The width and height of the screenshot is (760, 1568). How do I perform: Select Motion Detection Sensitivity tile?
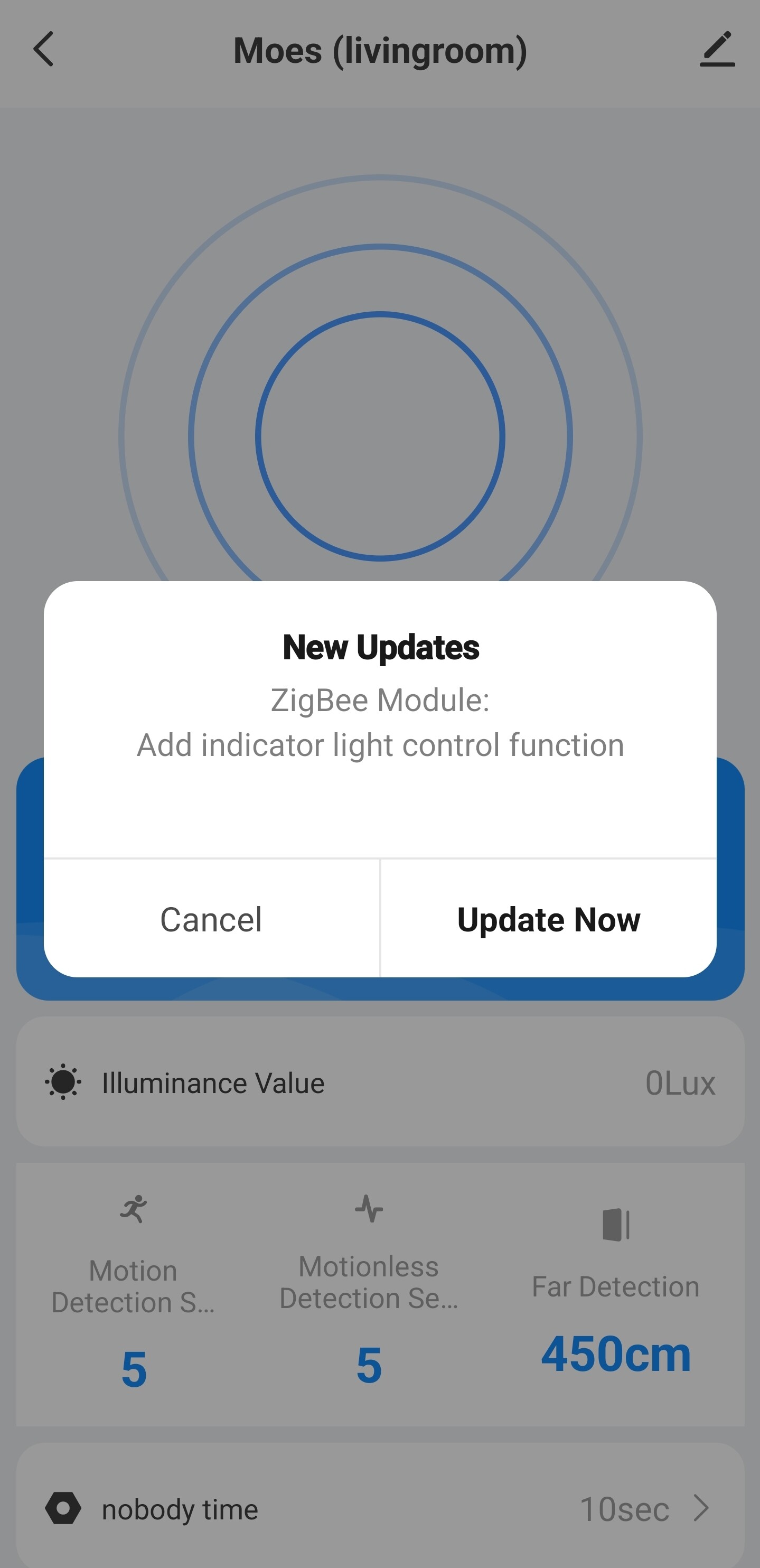tap(133, 1293)
